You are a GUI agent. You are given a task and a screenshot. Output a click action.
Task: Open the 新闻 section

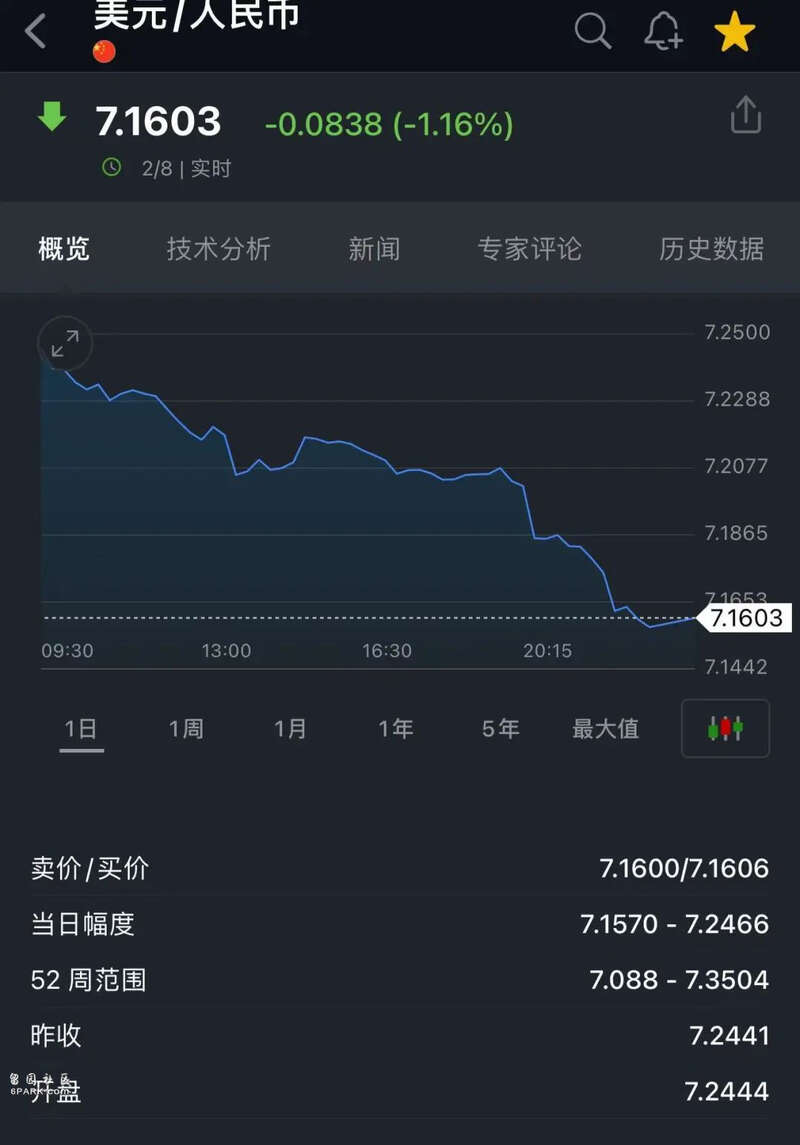point(375,250)
